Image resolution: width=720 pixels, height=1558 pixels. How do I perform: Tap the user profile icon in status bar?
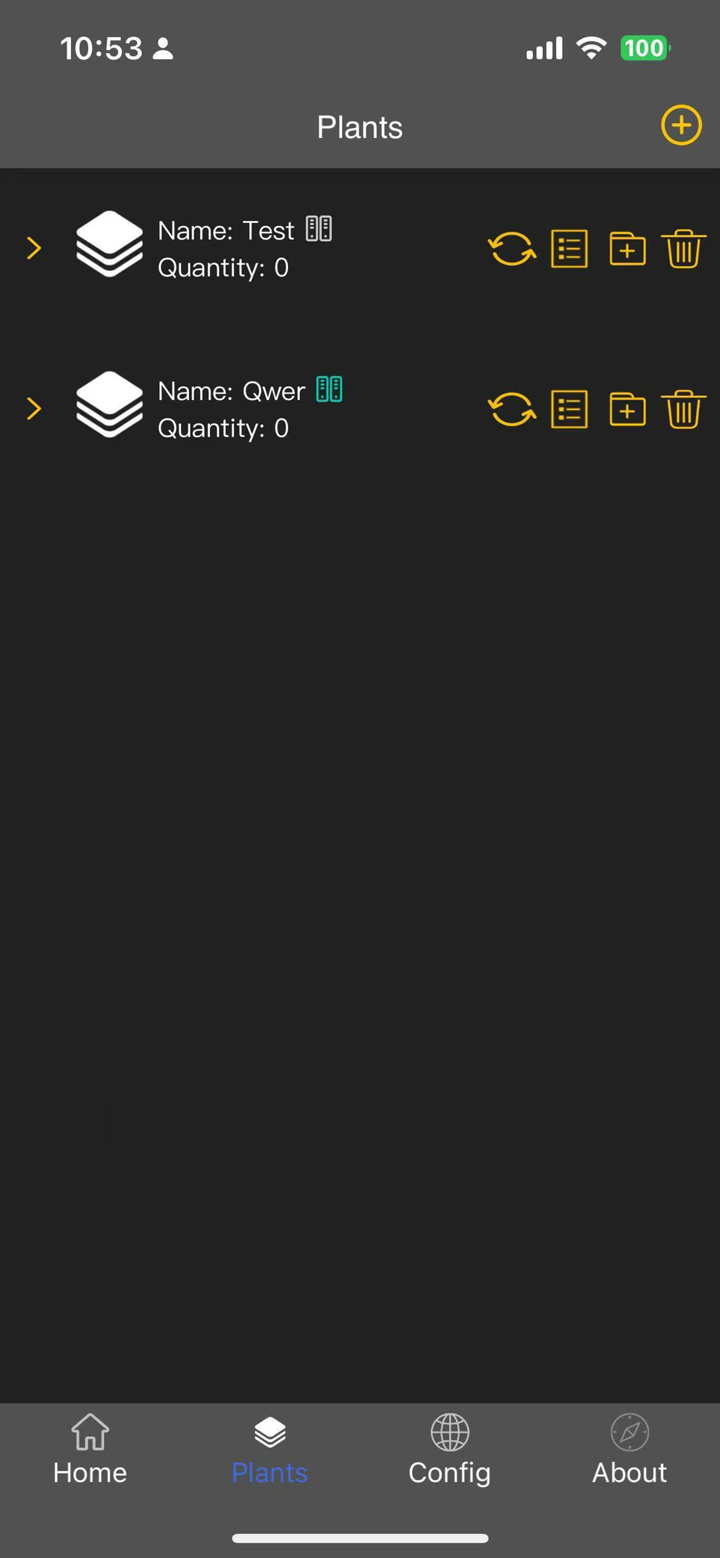161,47
